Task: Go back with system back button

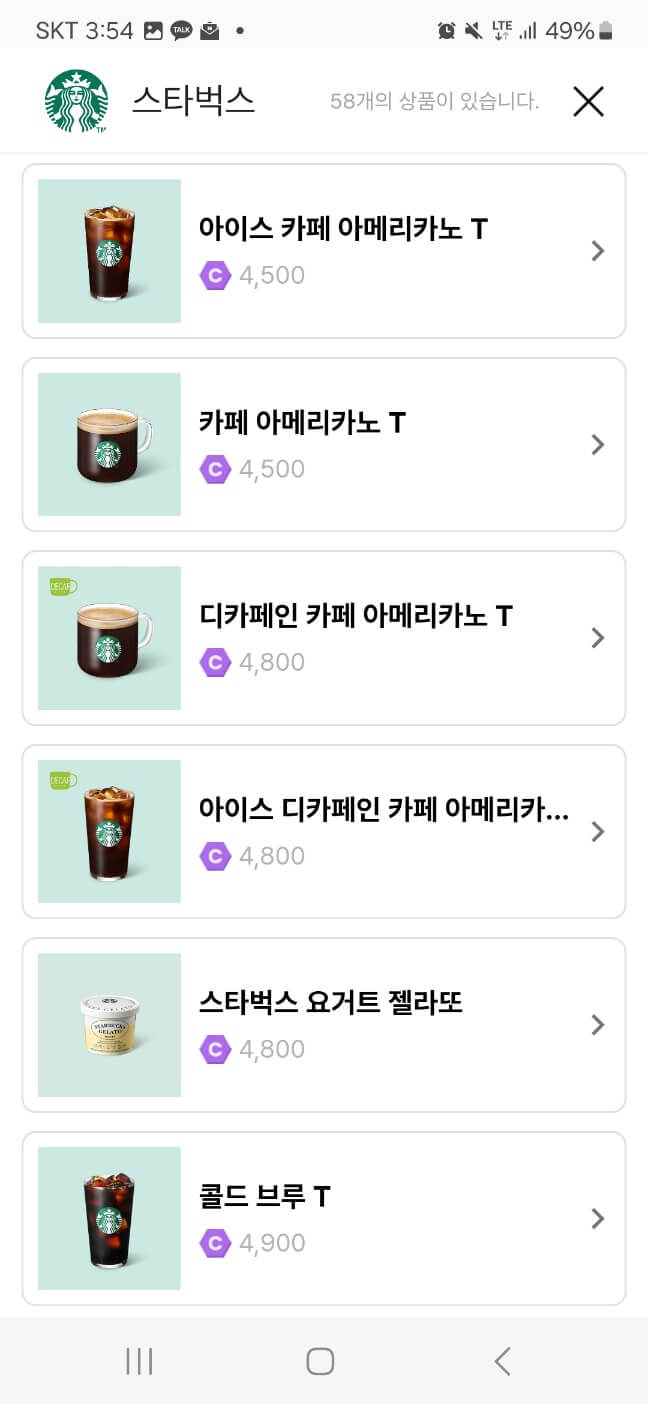Action: (x=502, y=1361)
